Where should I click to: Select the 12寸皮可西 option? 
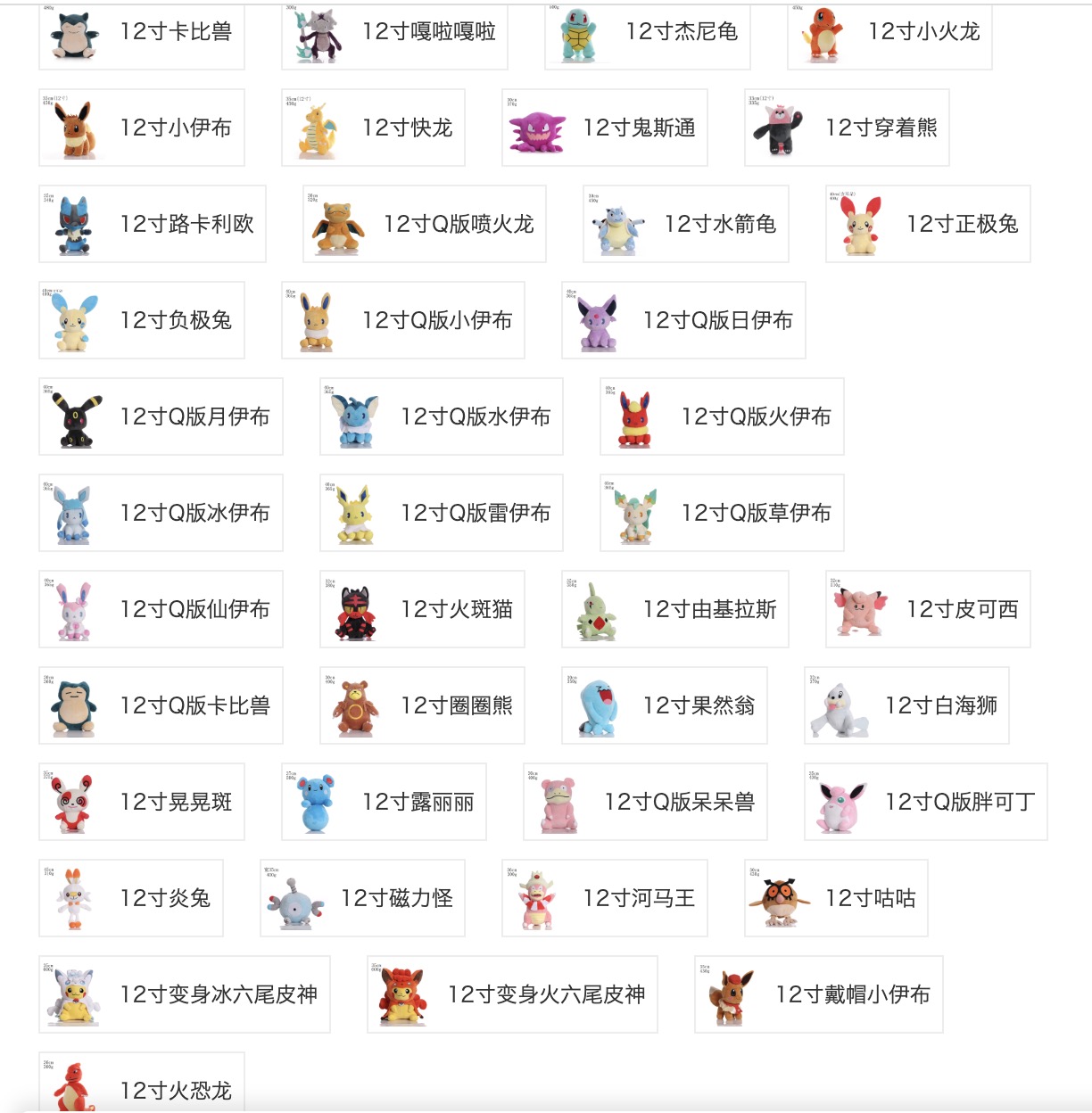(928, 609)
